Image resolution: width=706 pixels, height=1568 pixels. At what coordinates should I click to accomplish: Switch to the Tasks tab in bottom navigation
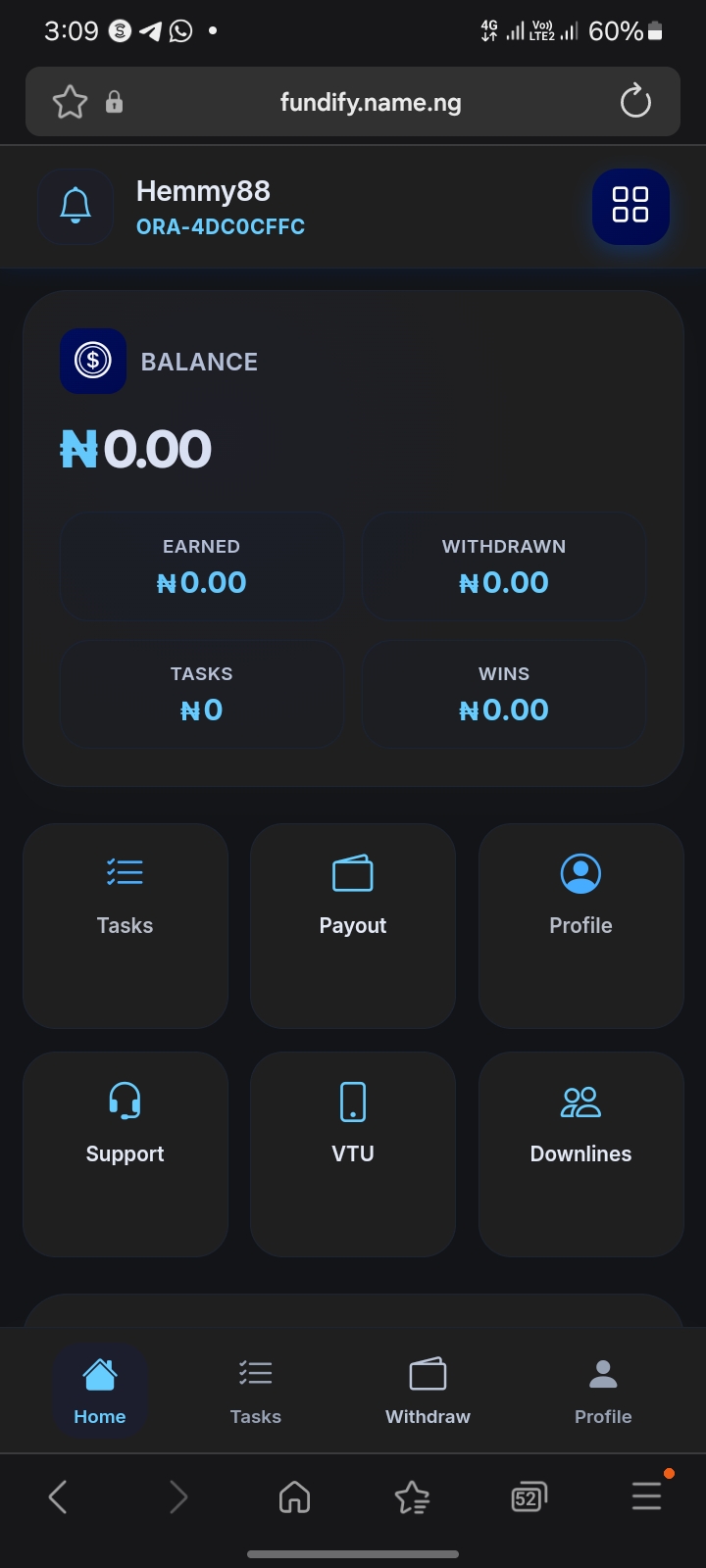[255, 1392]
